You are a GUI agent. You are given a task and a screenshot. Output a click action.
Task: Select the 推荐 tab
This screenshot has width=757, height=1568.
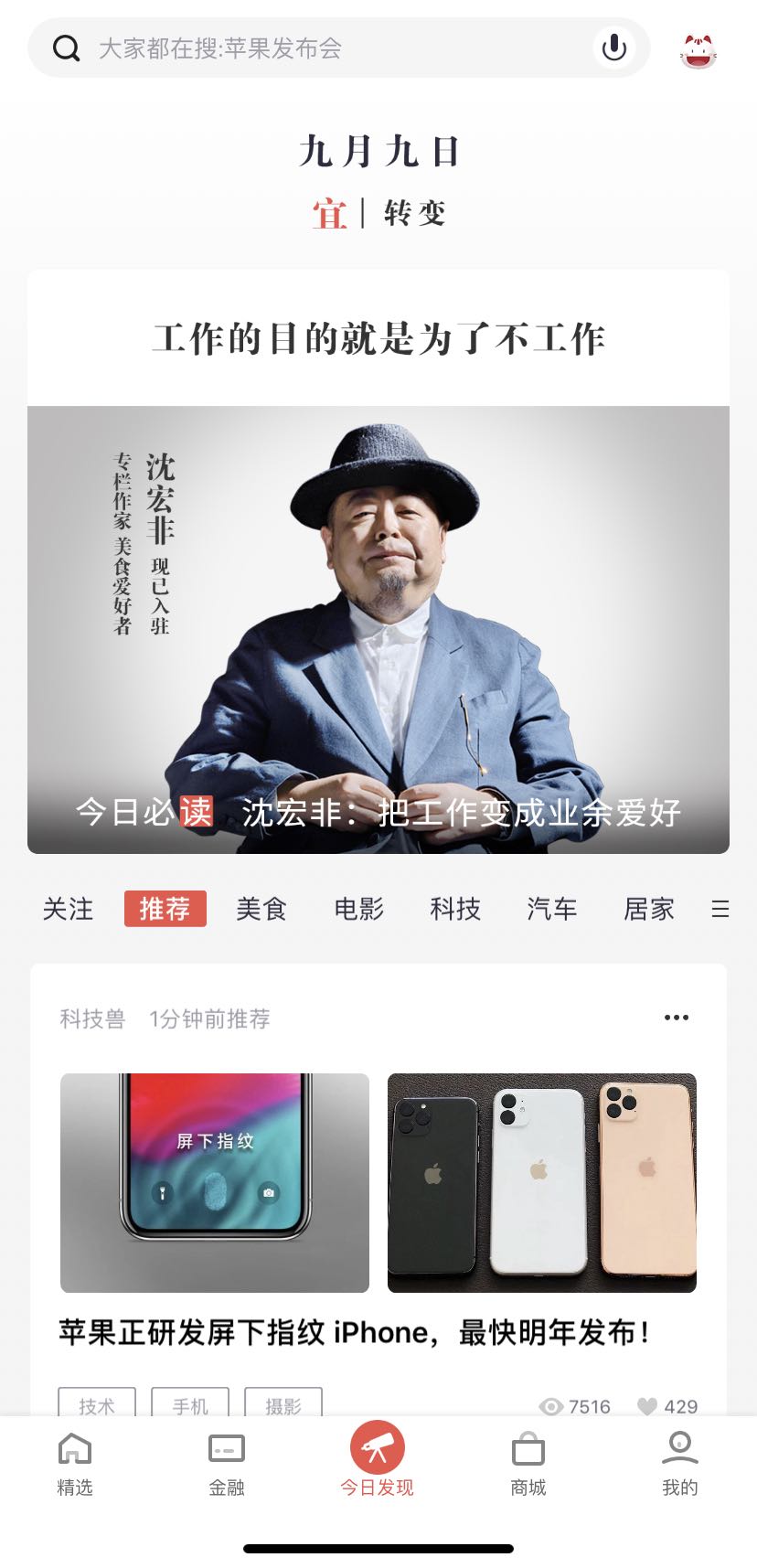[x=165, y=909]
